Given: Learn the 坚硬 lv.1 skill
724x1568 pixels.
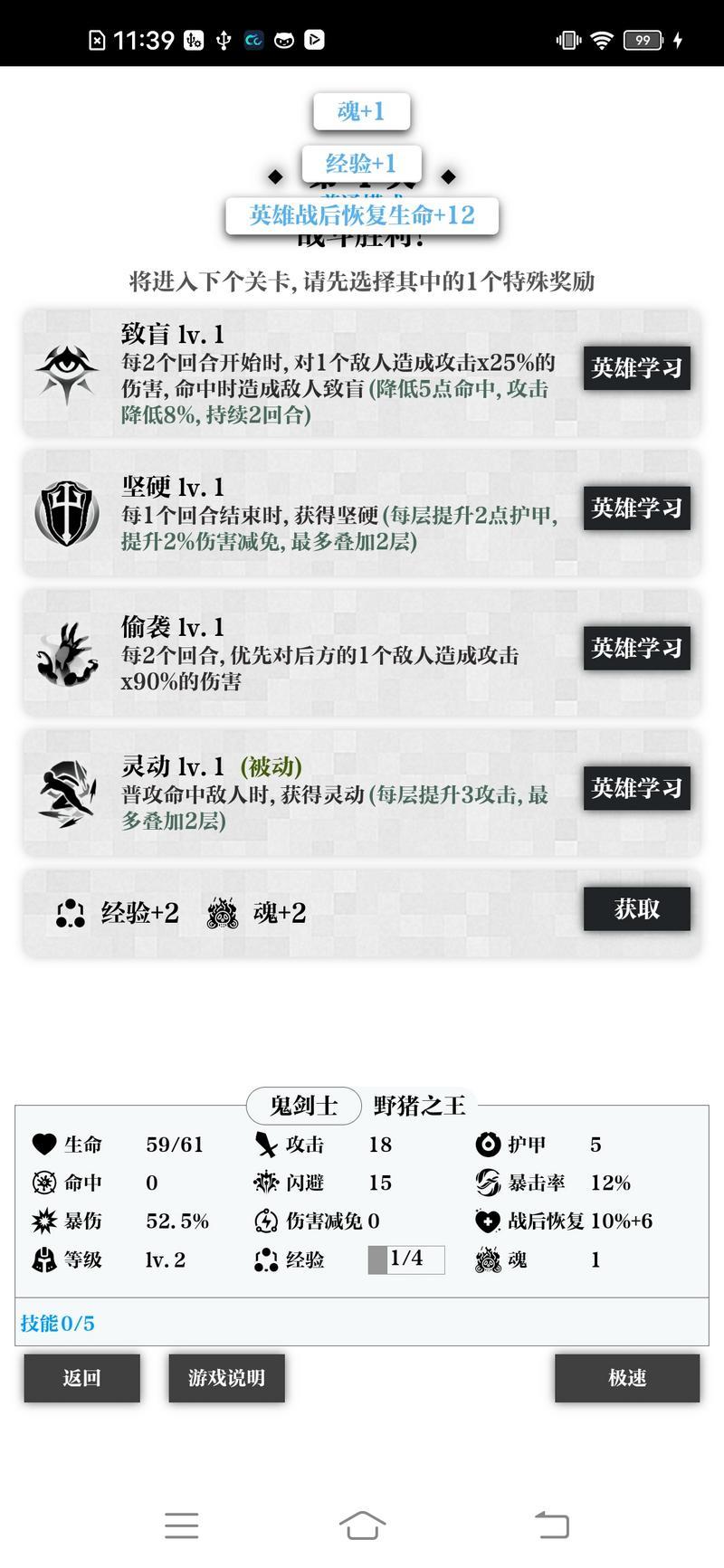Looking at the screenshot, I should 636,508.
